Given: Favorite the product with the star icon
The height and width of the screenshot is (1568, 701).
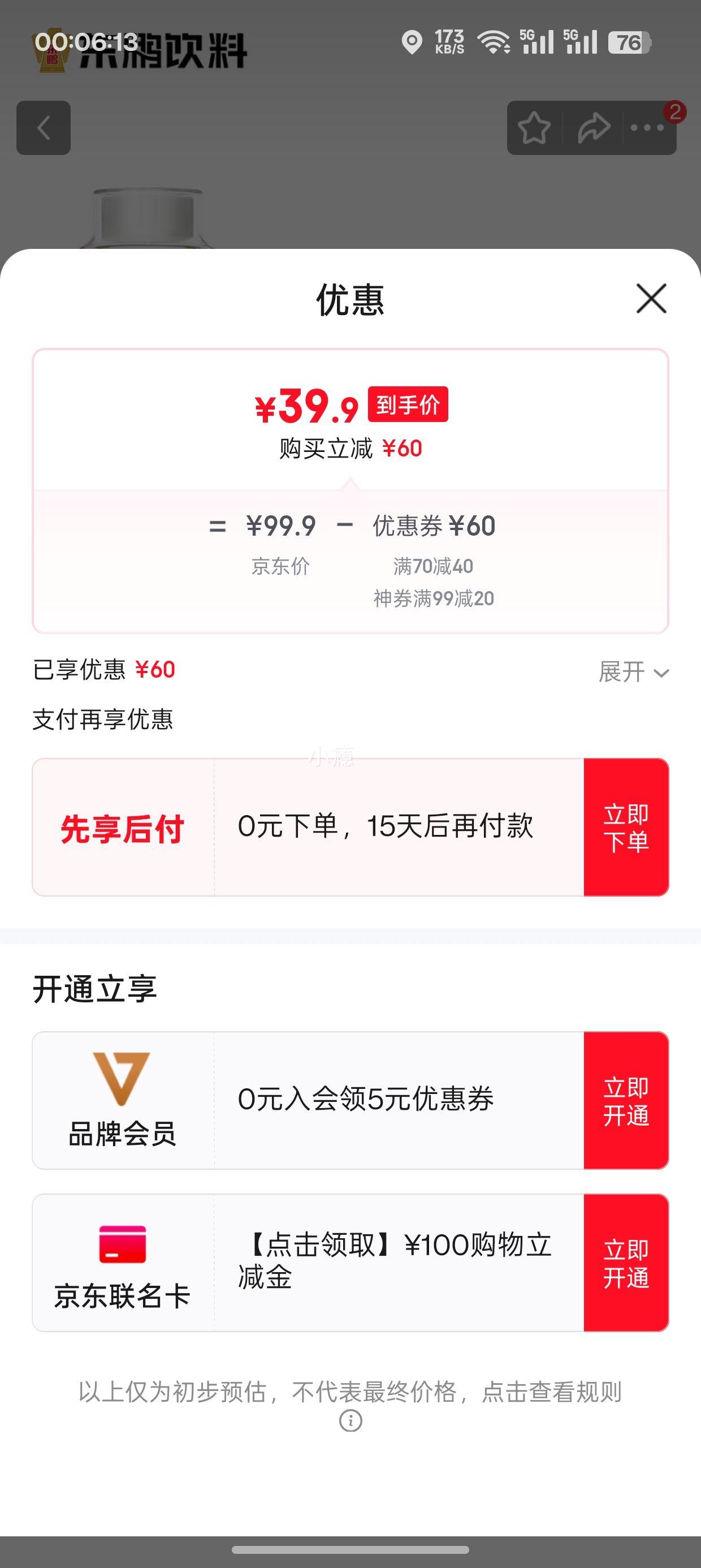Looking at the screenshot, I should (534, 128).
